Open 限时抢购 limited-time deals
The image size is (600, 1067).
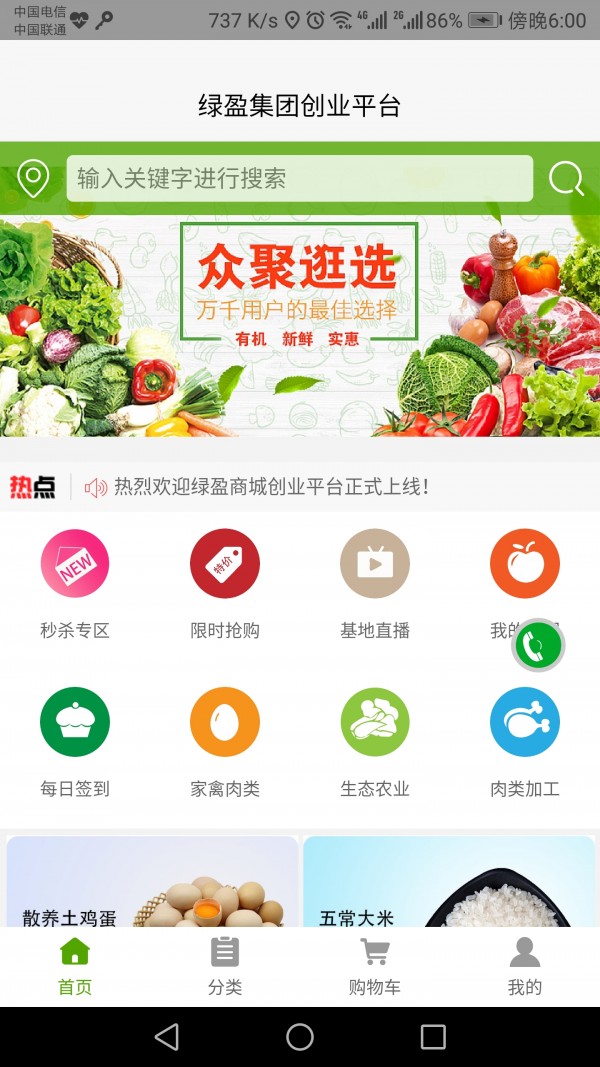[225, 564]
